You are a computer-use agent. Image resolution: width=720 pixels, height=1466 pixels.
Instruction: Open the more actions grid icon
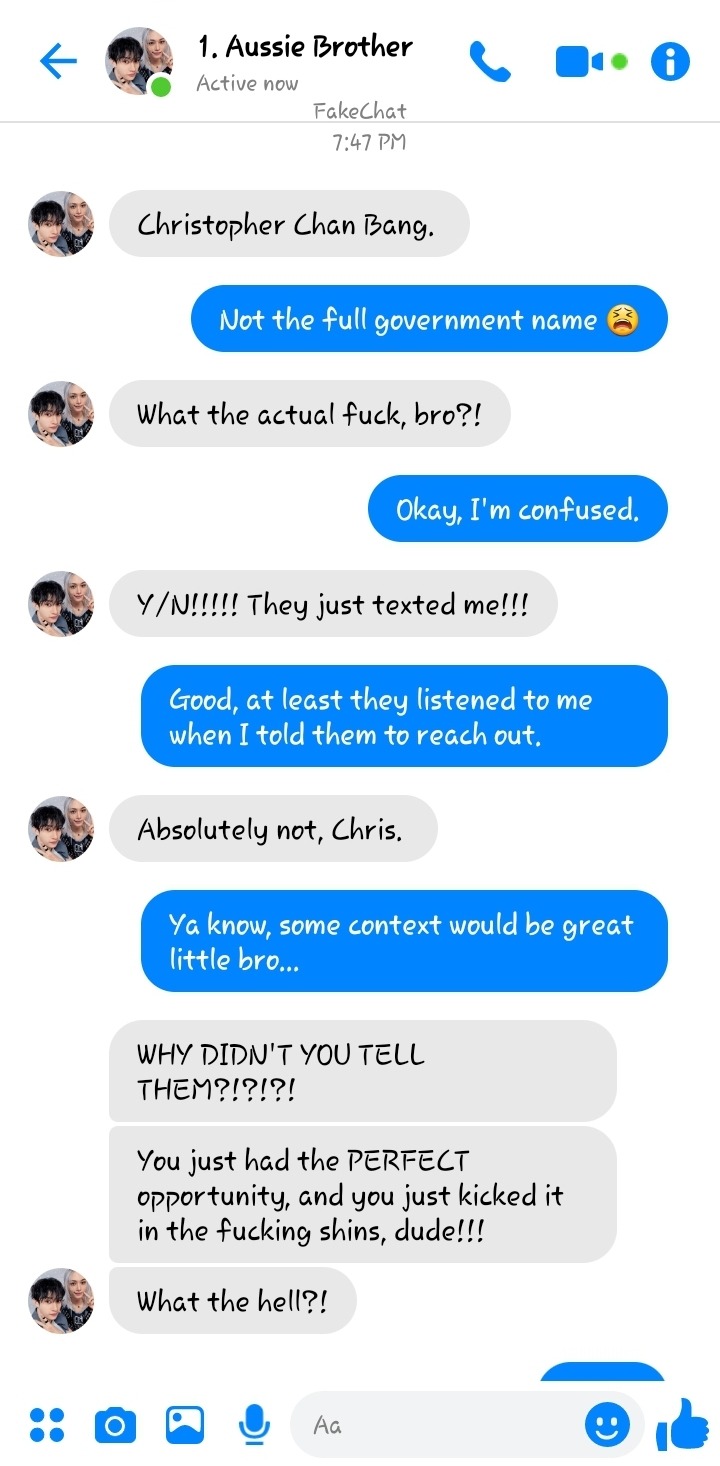click(x=47, y=1424)
